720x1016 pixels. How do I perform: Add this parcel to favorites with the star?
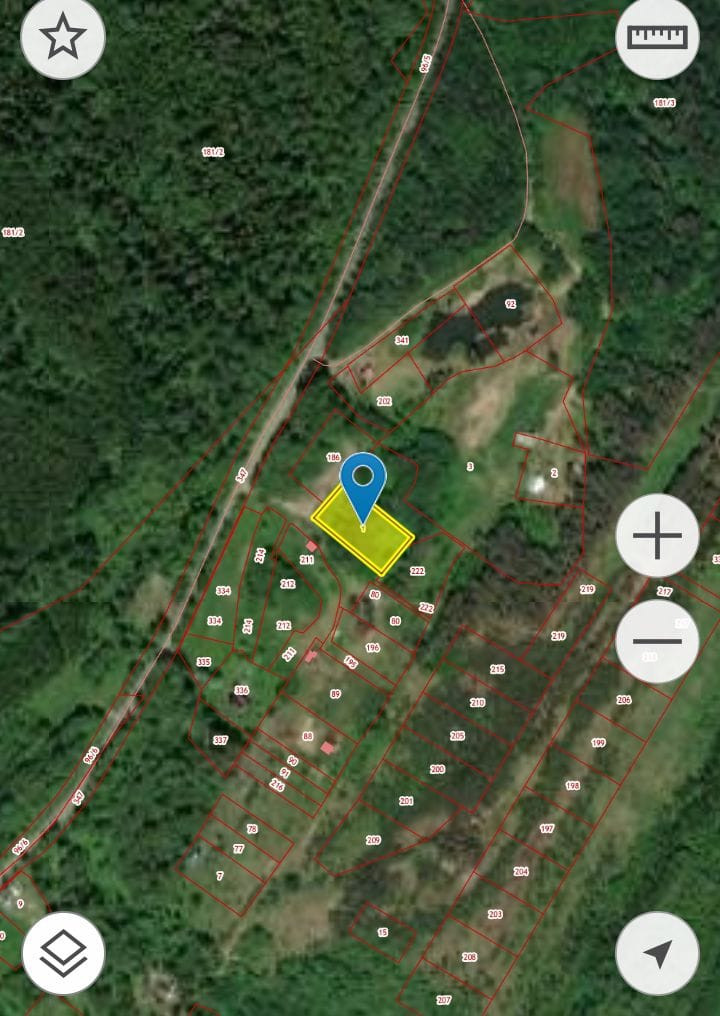point(62,38)
